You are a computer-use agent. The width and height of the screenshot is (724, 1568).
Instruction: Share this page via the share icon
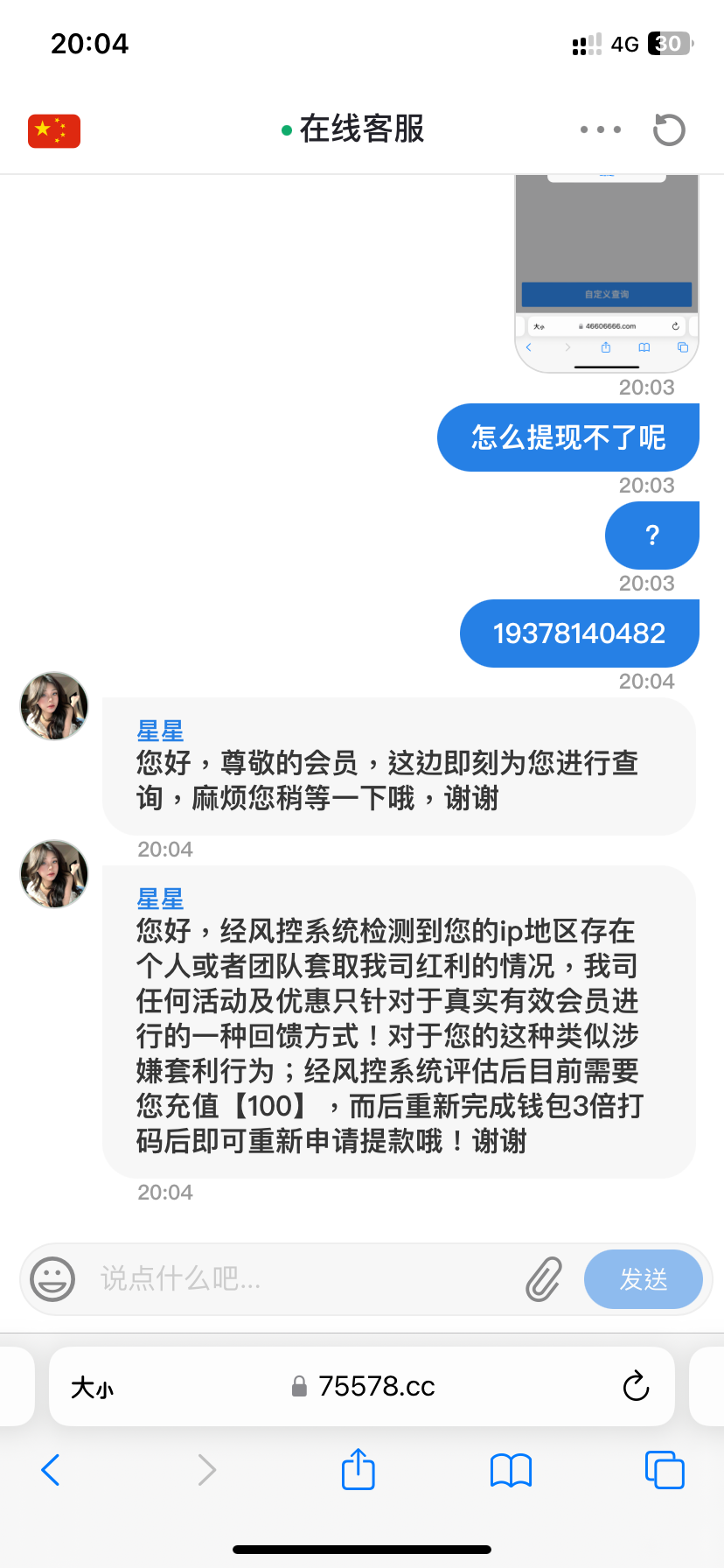tap(359, 1469)
